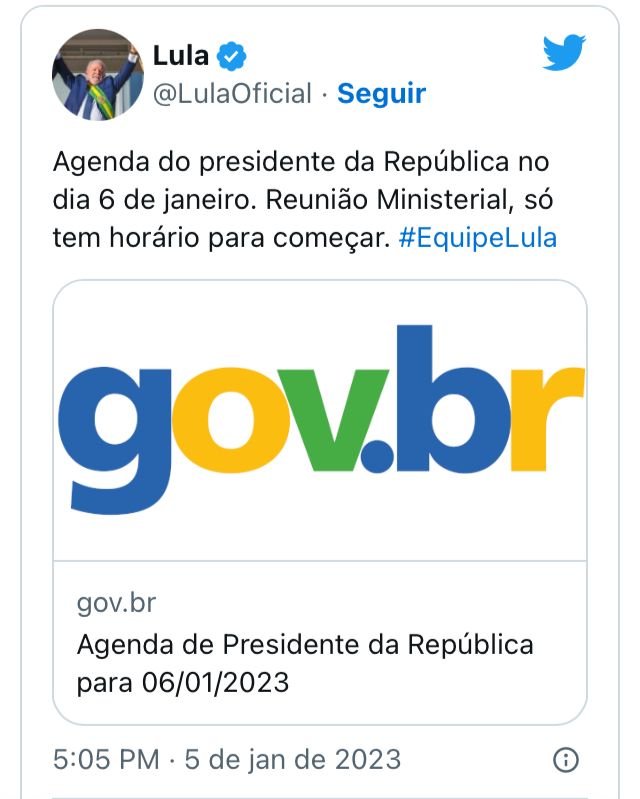Visit the @LulaOficial handle
640x799 pixels.
(232, 94)
